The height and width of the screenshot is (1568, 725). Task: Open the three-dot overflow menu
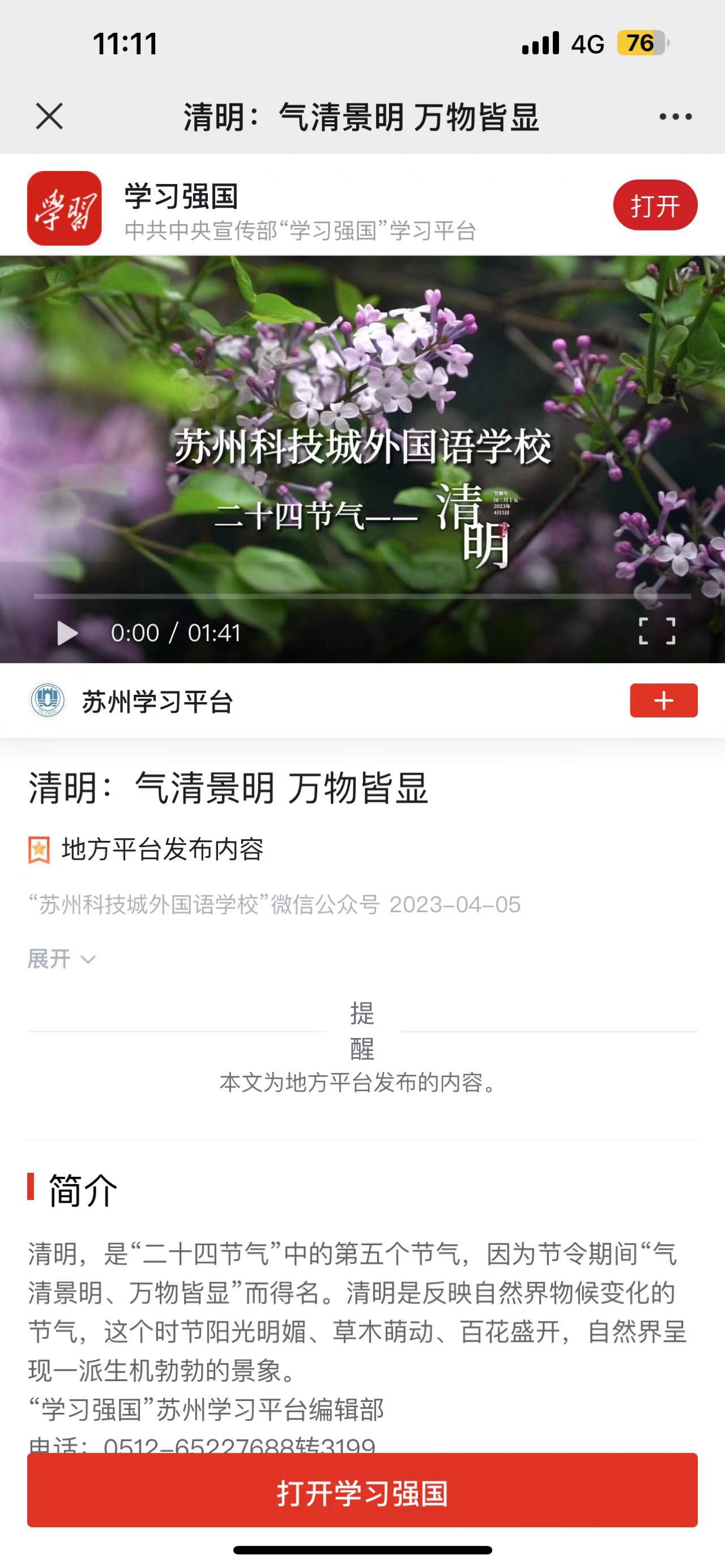[x=675, y=116]
